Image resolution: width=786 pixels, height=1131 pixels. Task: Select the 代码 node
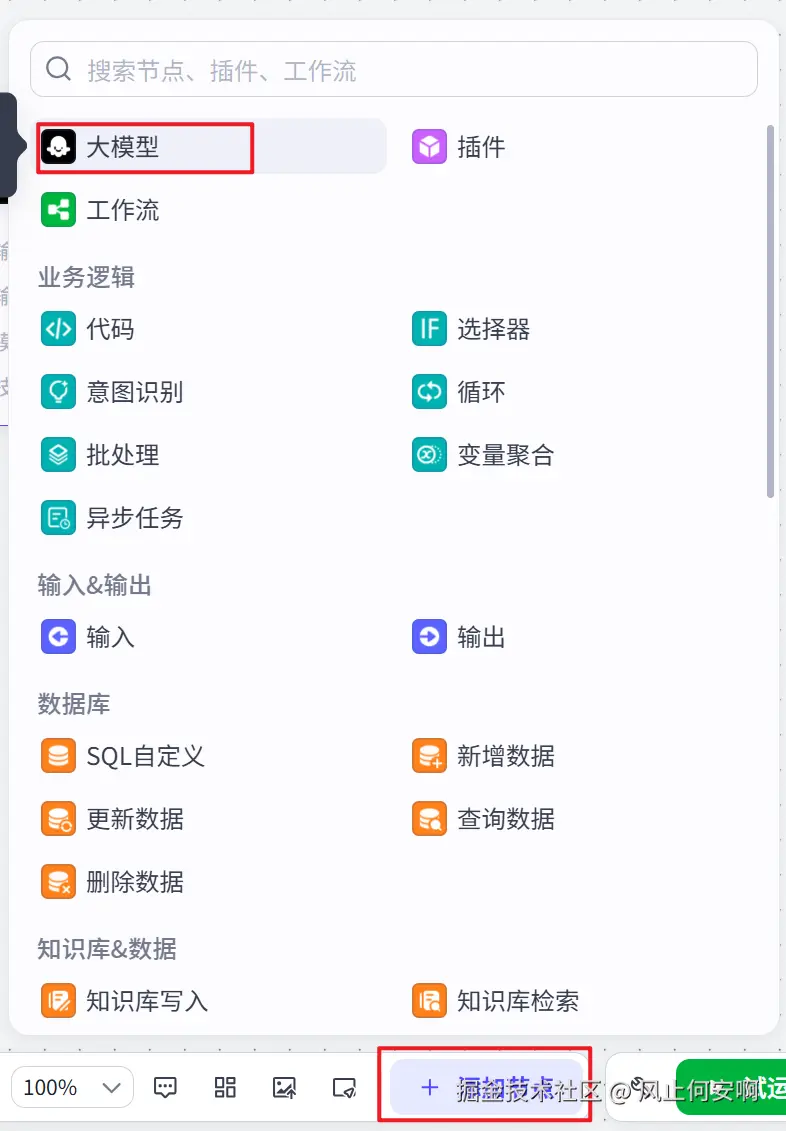(110, 329)
